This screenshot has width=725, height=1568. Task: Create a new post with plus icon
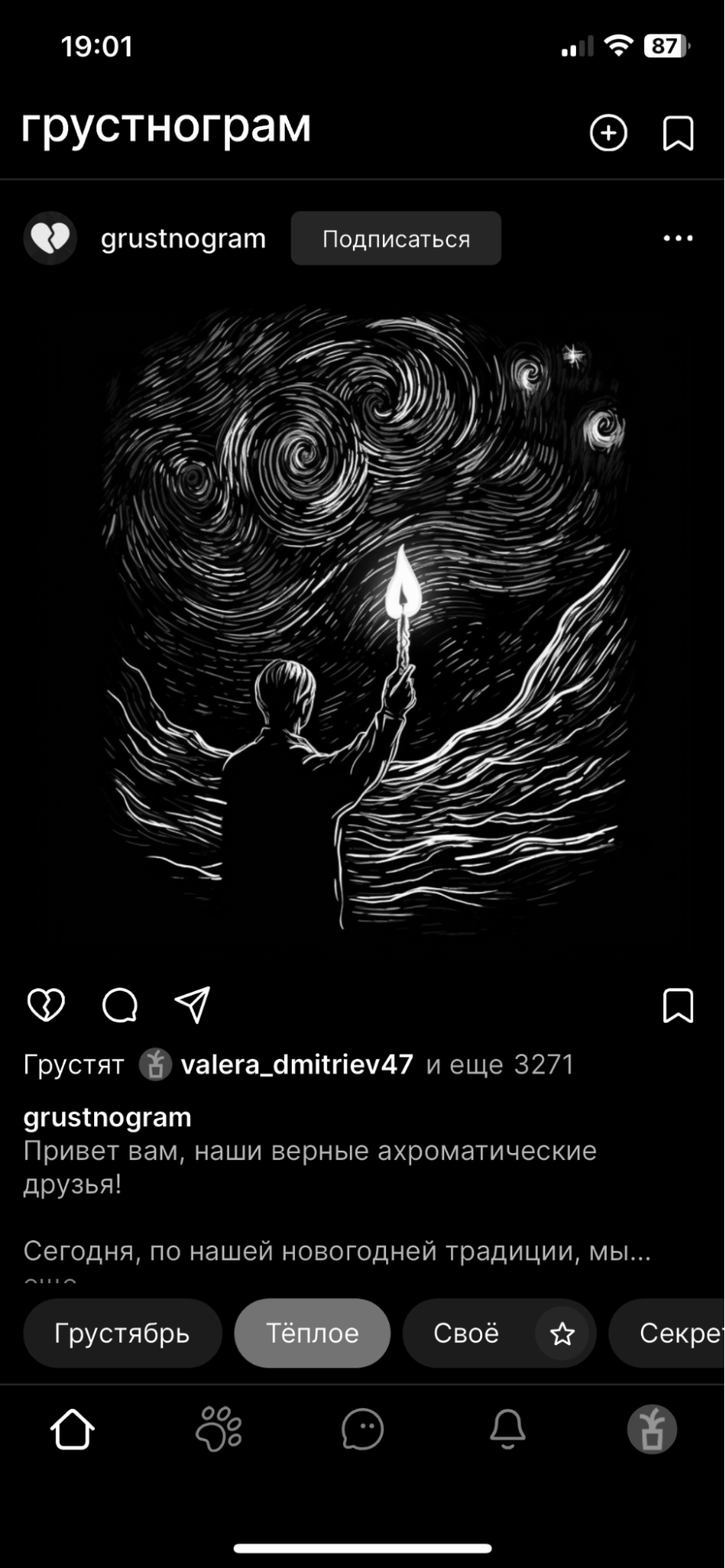[x=609, y=133]
